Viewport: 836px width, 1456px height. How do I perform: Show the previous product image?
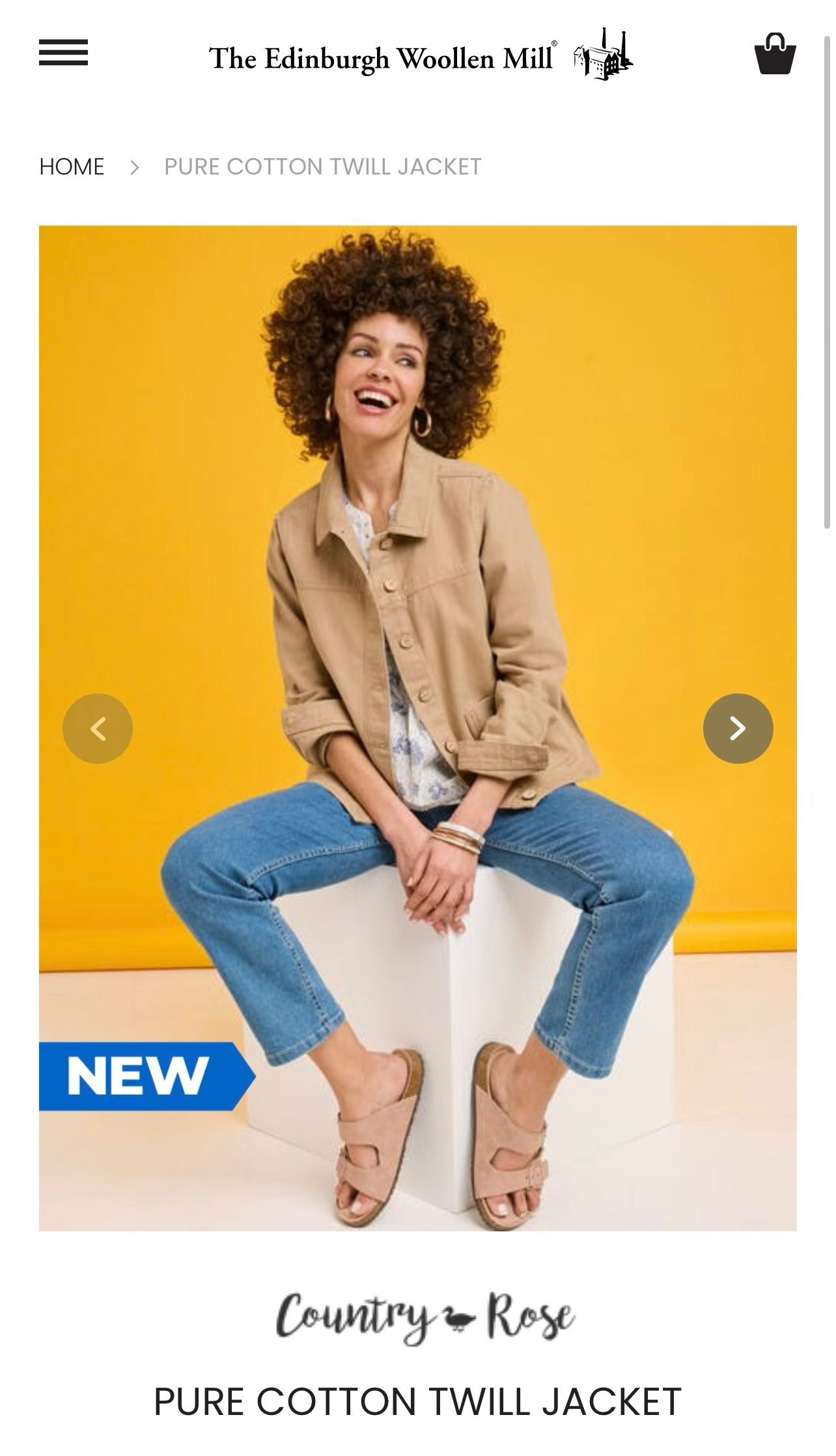pos(98,729)
